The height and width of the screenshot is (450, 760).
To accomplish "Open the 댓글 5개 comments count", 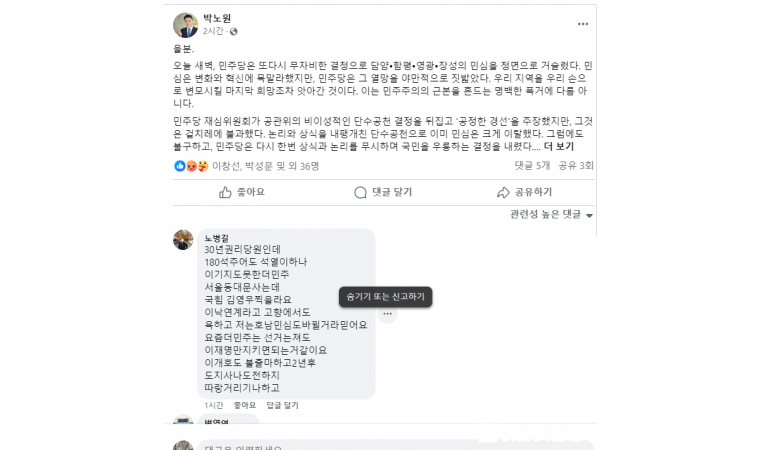I will (532, 165).
